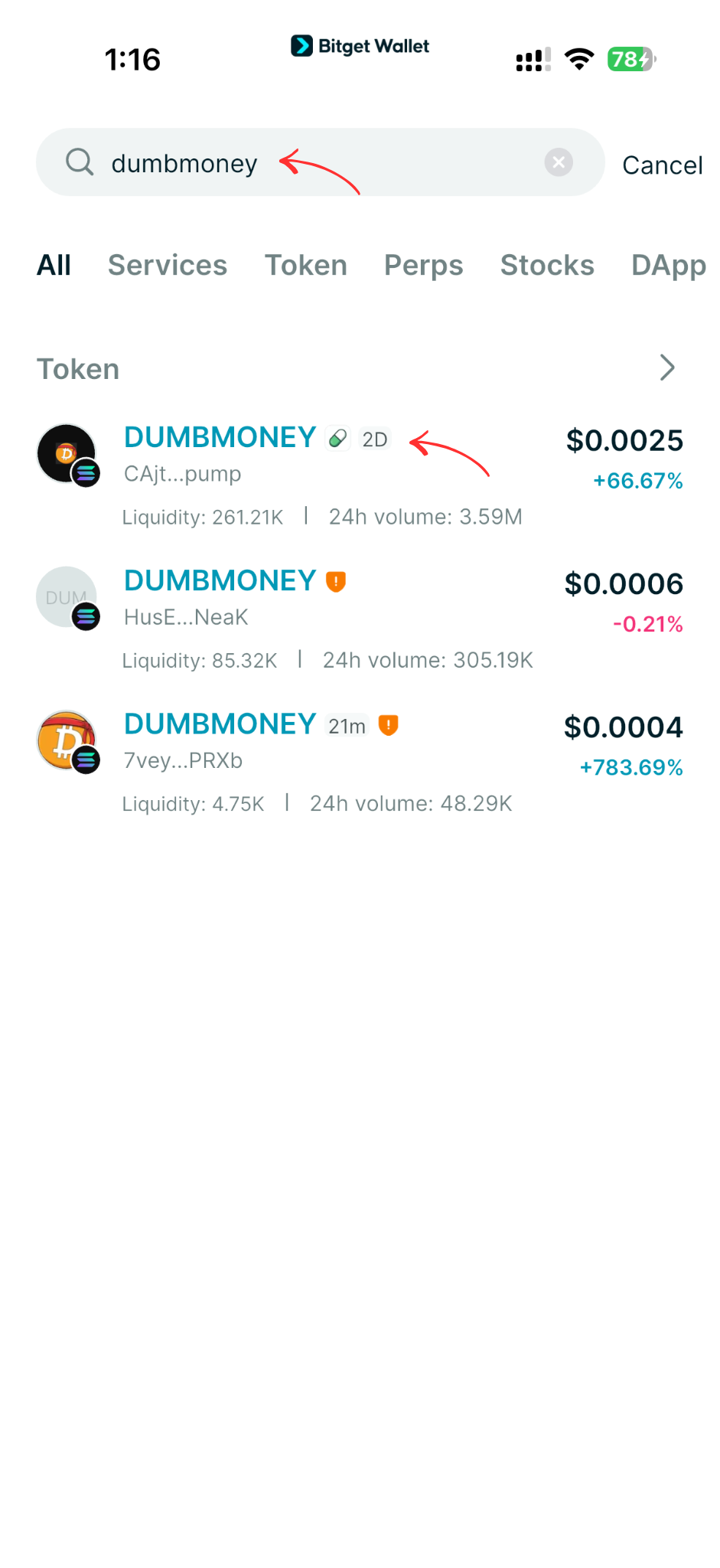Viewport: 720px width, 1568px height.
Task: Tap the orange warning shield on second DUMBMONEY
Action: tap(334, 581)
